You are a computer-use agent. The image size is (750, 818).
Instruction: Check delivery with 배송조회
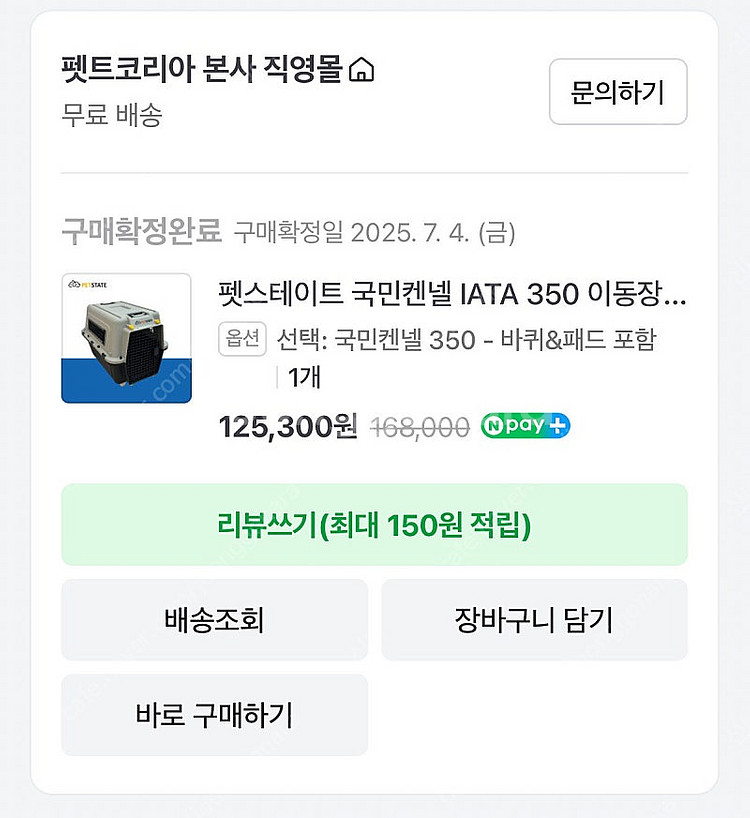click(x=214, y=620)
